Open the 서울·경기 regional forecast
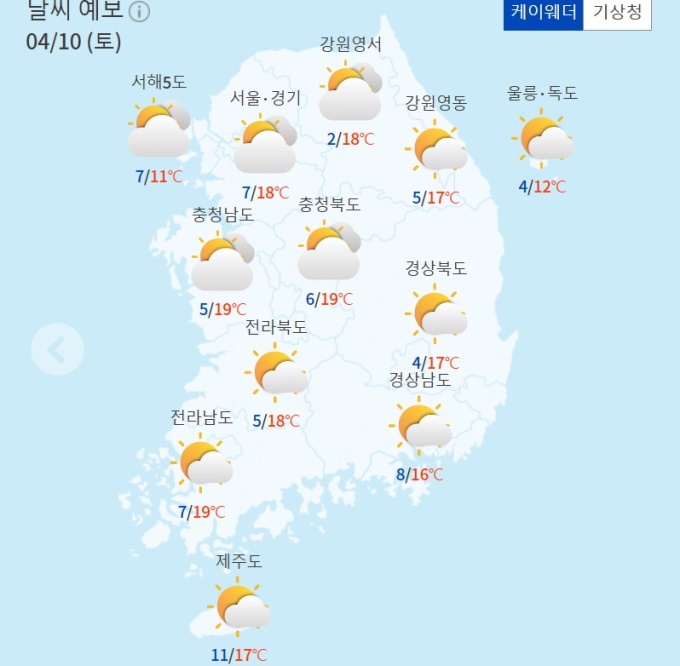Image resolution: width=680 pixels, height=666 pixels. (x=265, y=144)
